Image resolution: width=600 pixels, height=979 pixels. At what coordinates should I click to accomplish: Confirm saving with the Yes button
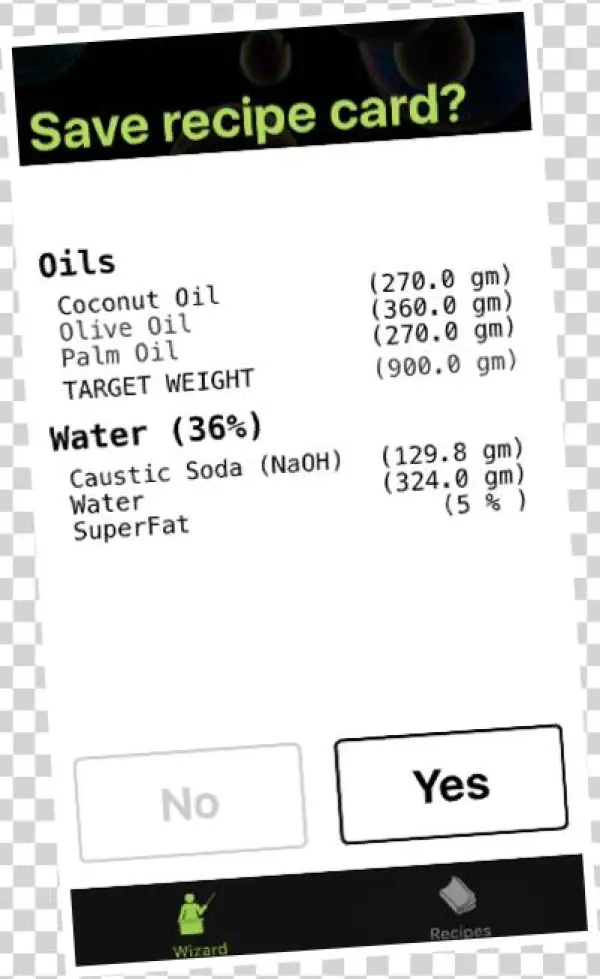pyautogui.click(x=451, y=784)
